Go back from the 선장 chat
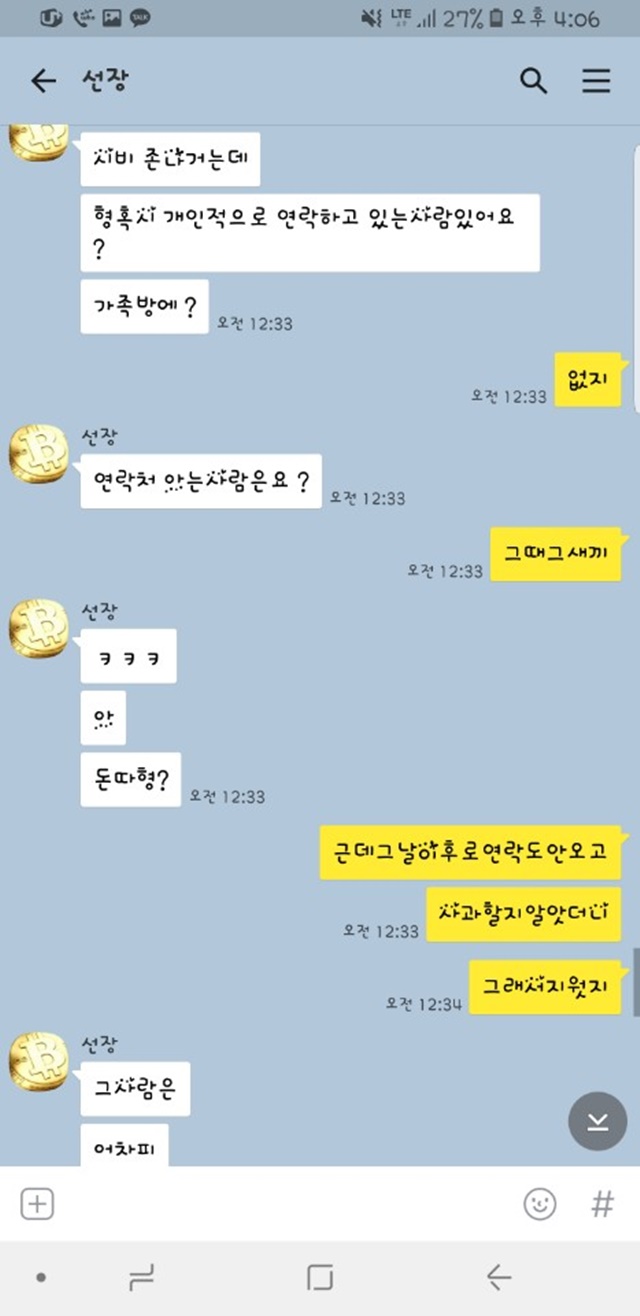Viewport: 640px width, 1316px height. (43, 81)
